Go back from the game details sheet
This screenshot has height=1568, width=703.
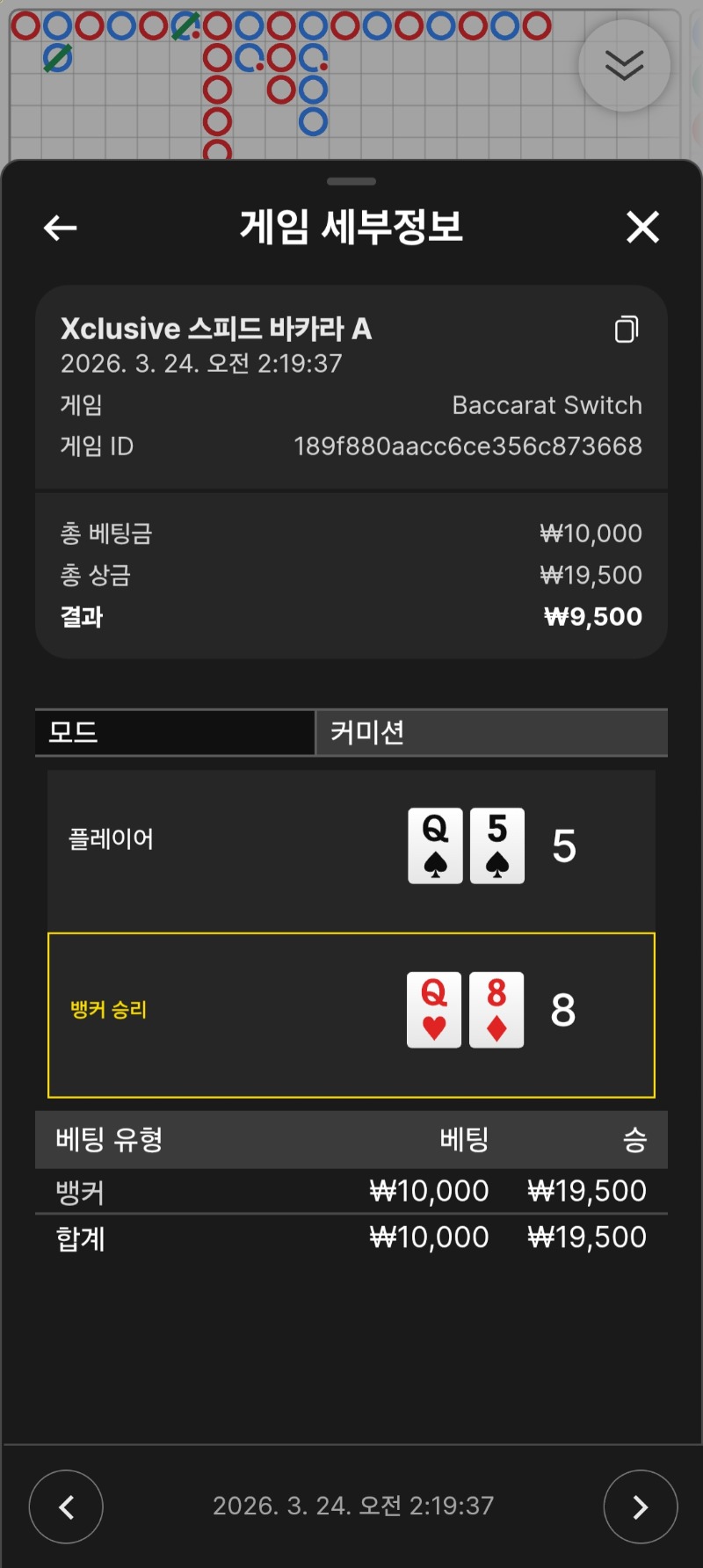tap(60, 229)
